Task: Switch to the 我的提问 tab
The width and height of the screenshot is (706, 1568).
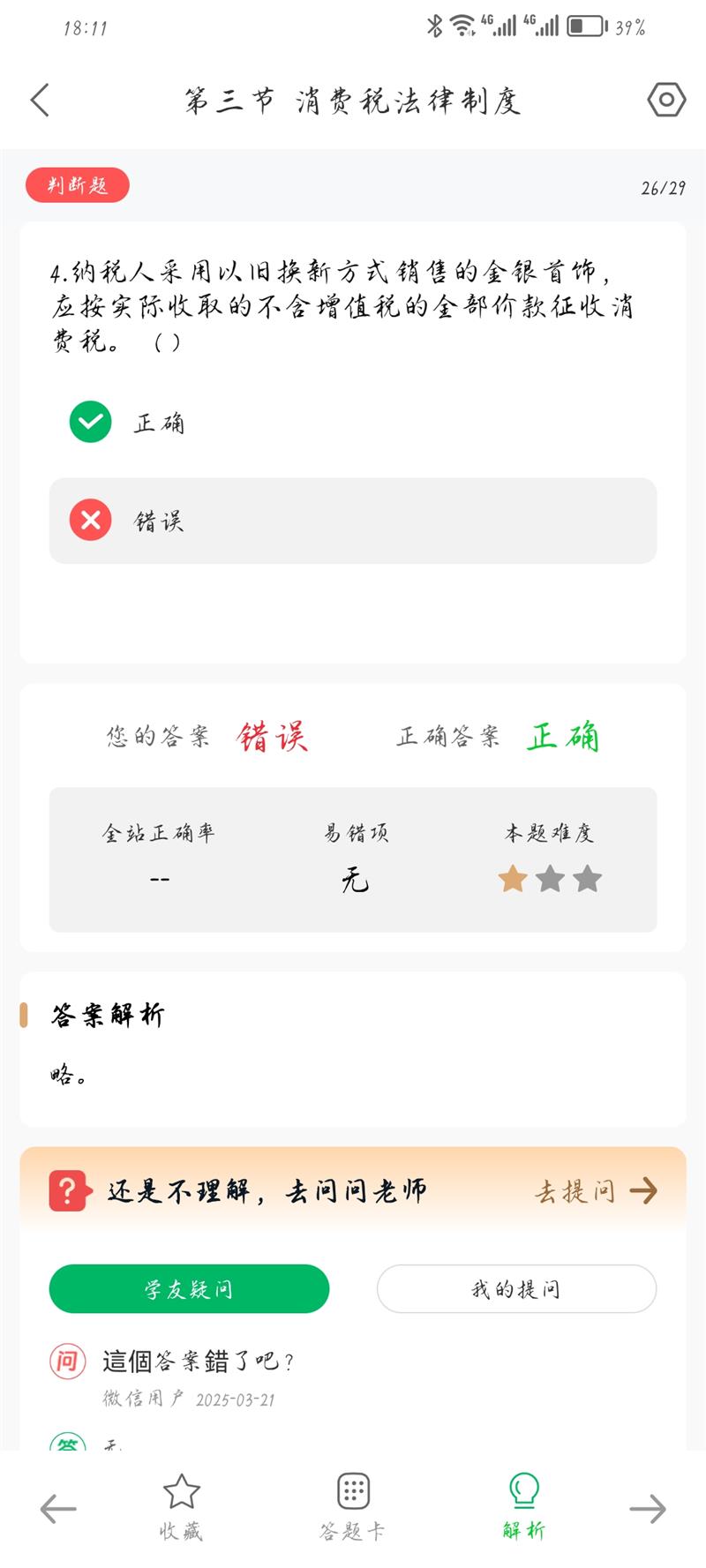Action: coord(516,1289)
